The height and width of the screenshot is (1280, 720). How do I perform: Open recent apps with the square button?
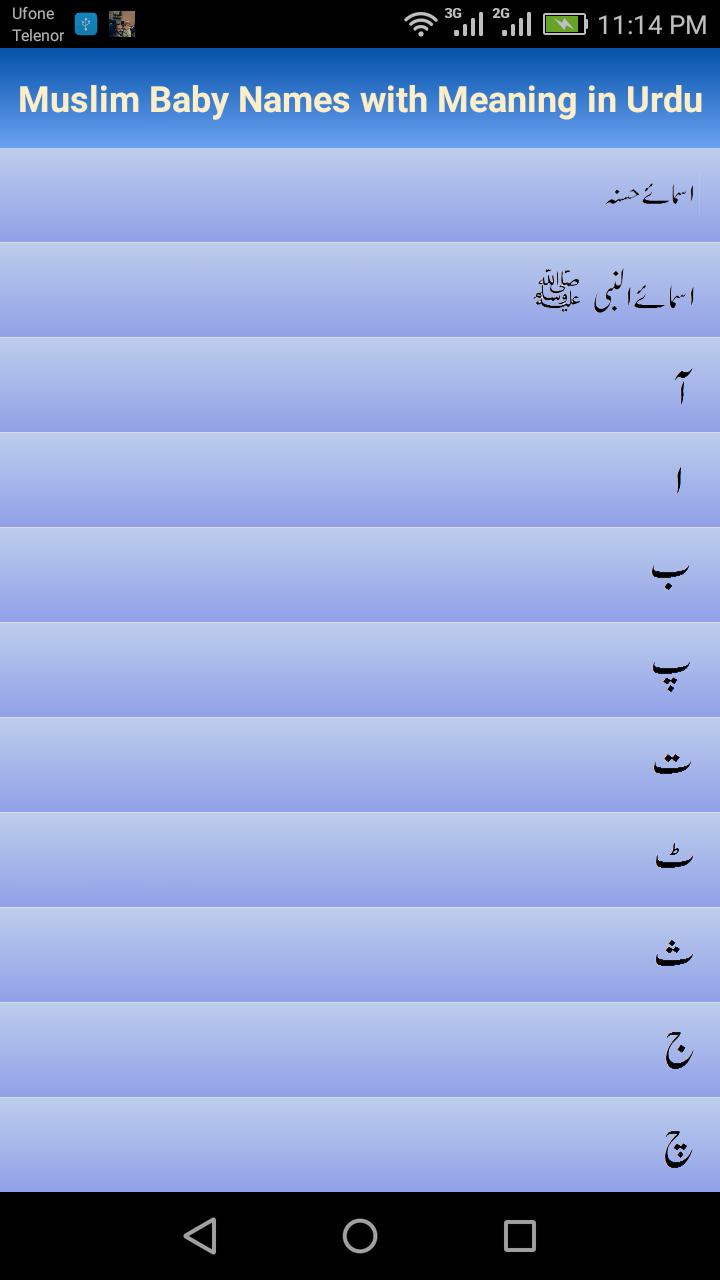click(519, 1236)
